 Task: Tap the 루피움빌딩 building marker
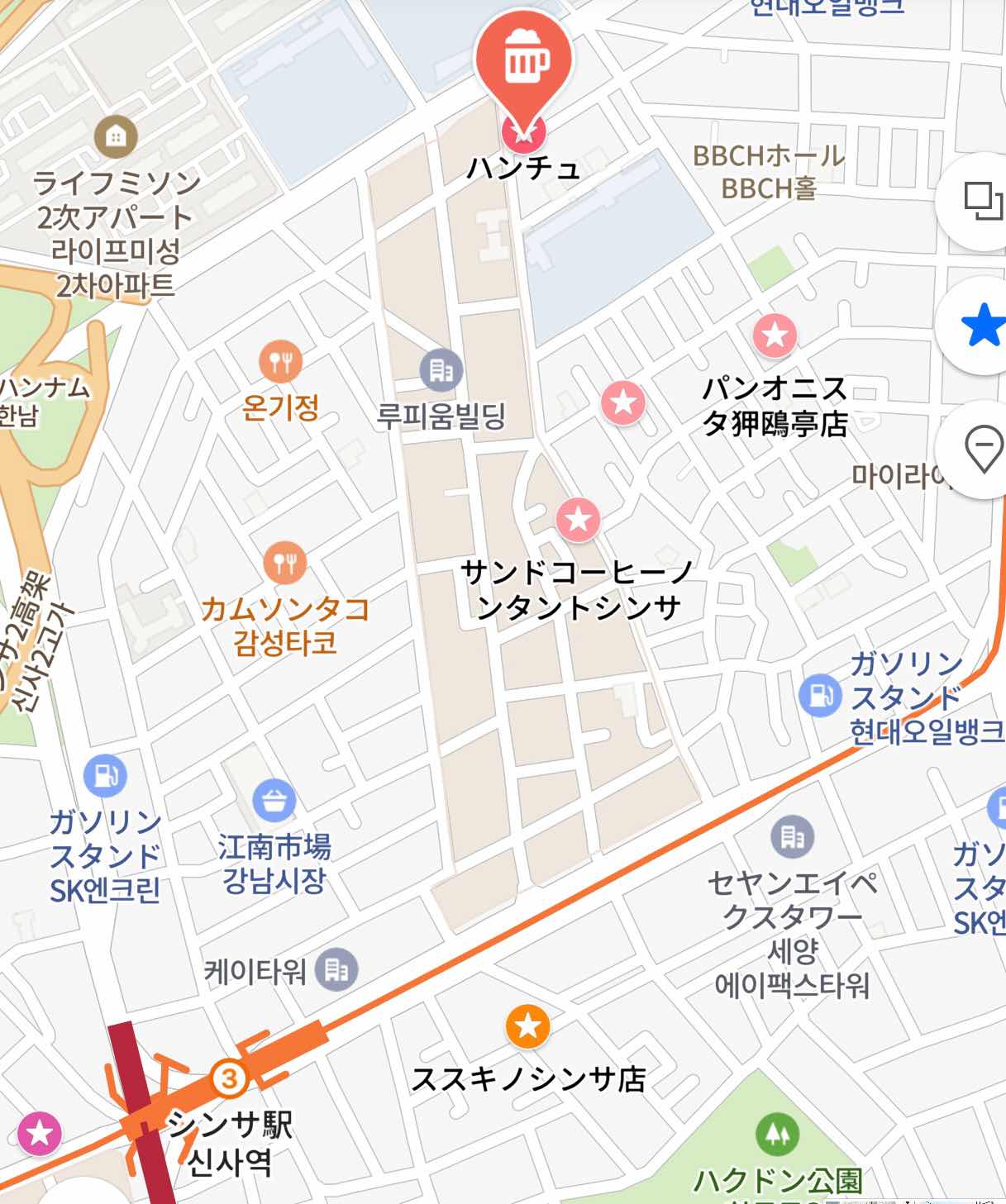click(x=441, y=370)
